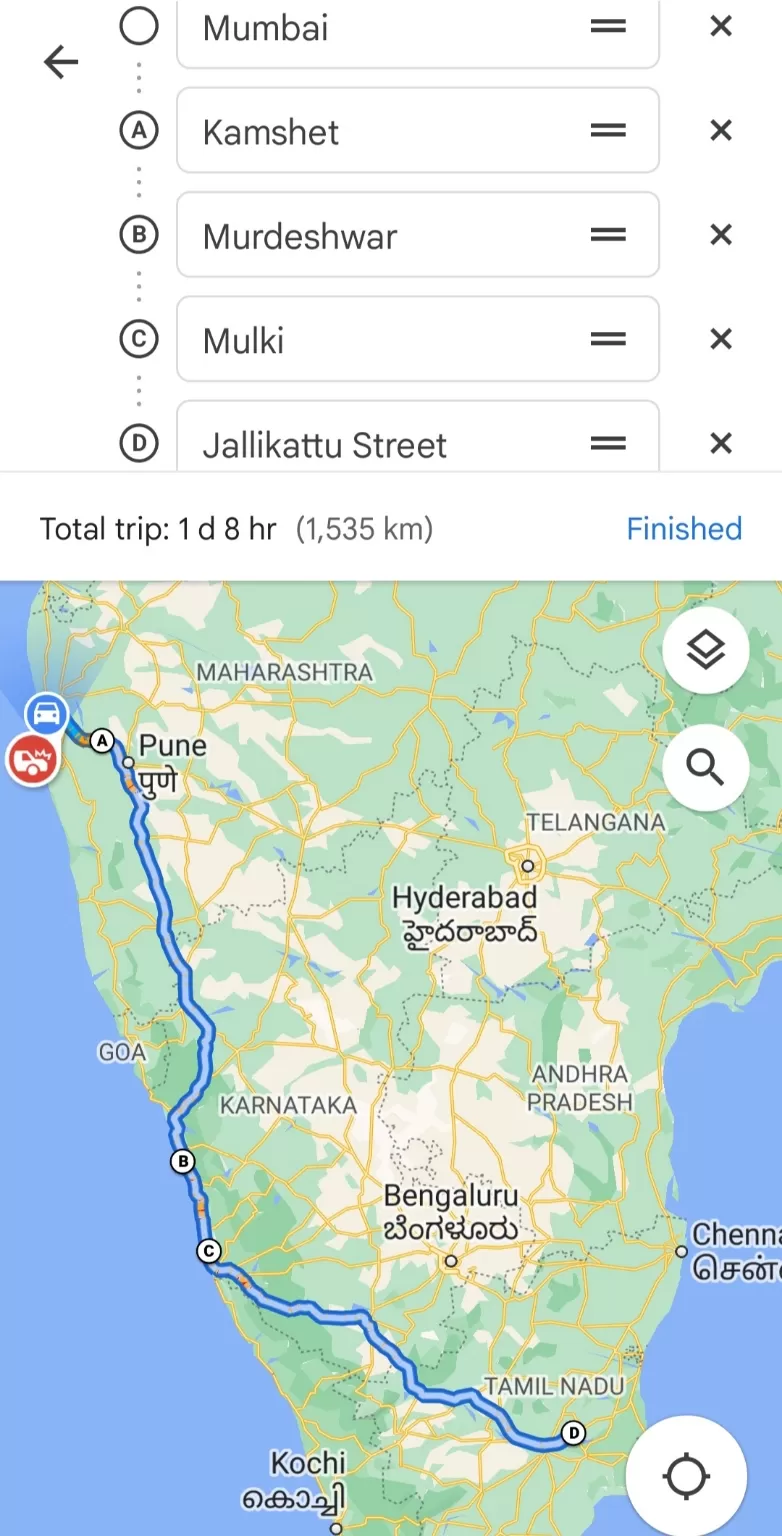This screenshot has height=1536, width=782.
Task: Search along the route
Action: coord(706,768)
